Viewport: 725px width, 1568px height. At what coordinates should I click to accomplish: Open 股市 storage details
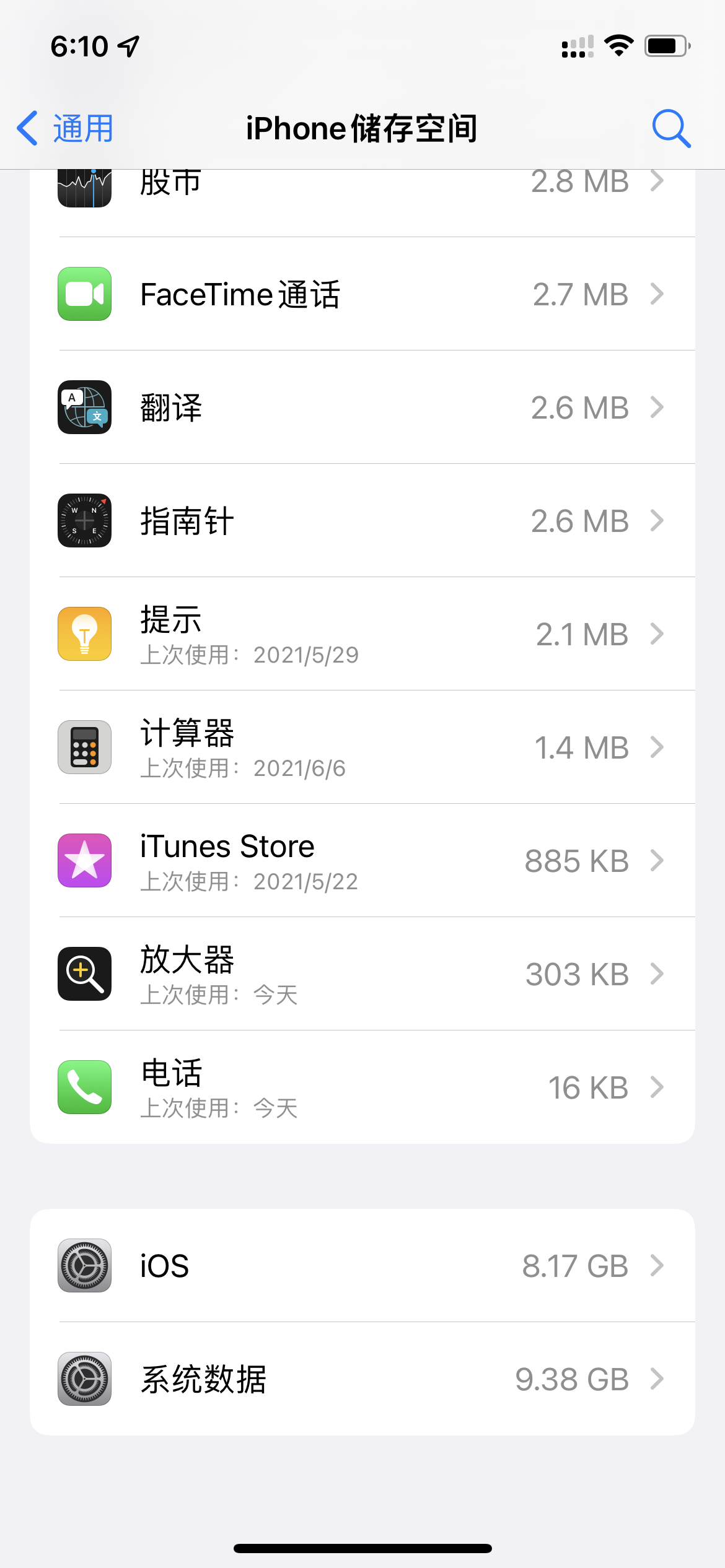tap(362, 186)
